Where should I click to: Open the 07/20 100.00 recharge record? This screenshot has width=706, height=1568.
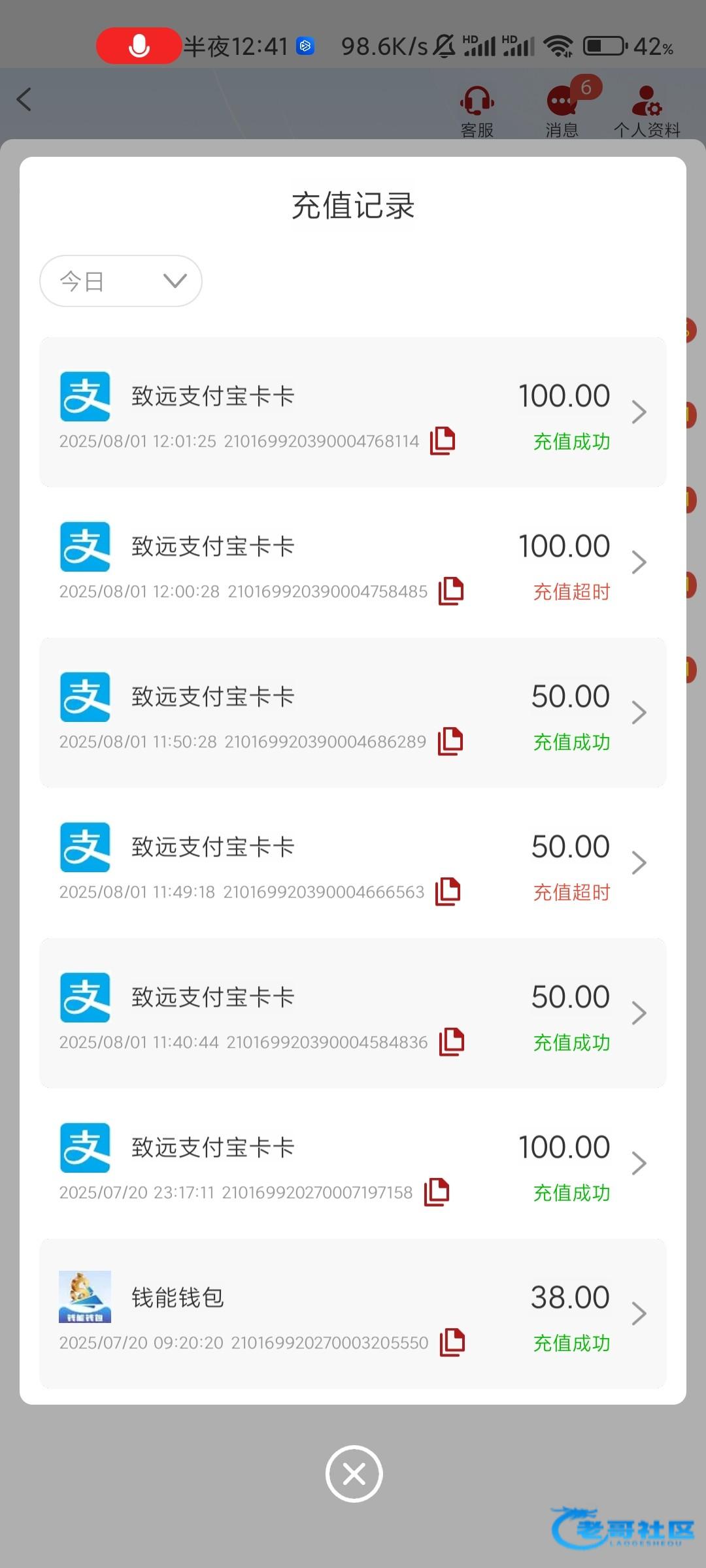pos(353,1164)
